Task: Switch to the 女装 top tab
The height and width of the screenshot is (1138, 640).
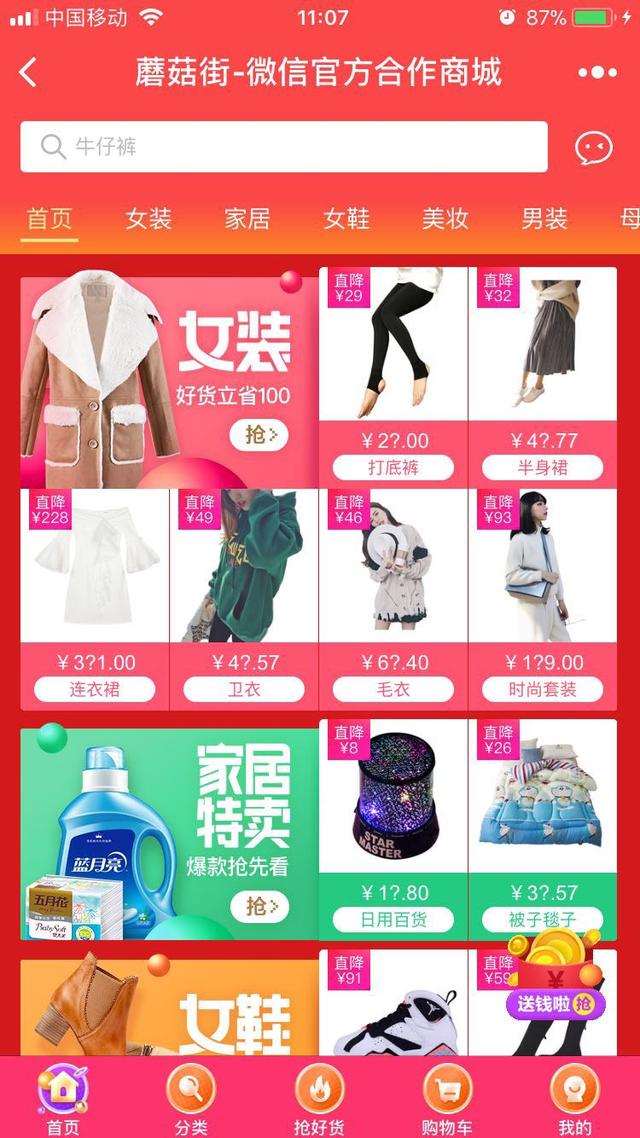Action: tap(148, 218)
